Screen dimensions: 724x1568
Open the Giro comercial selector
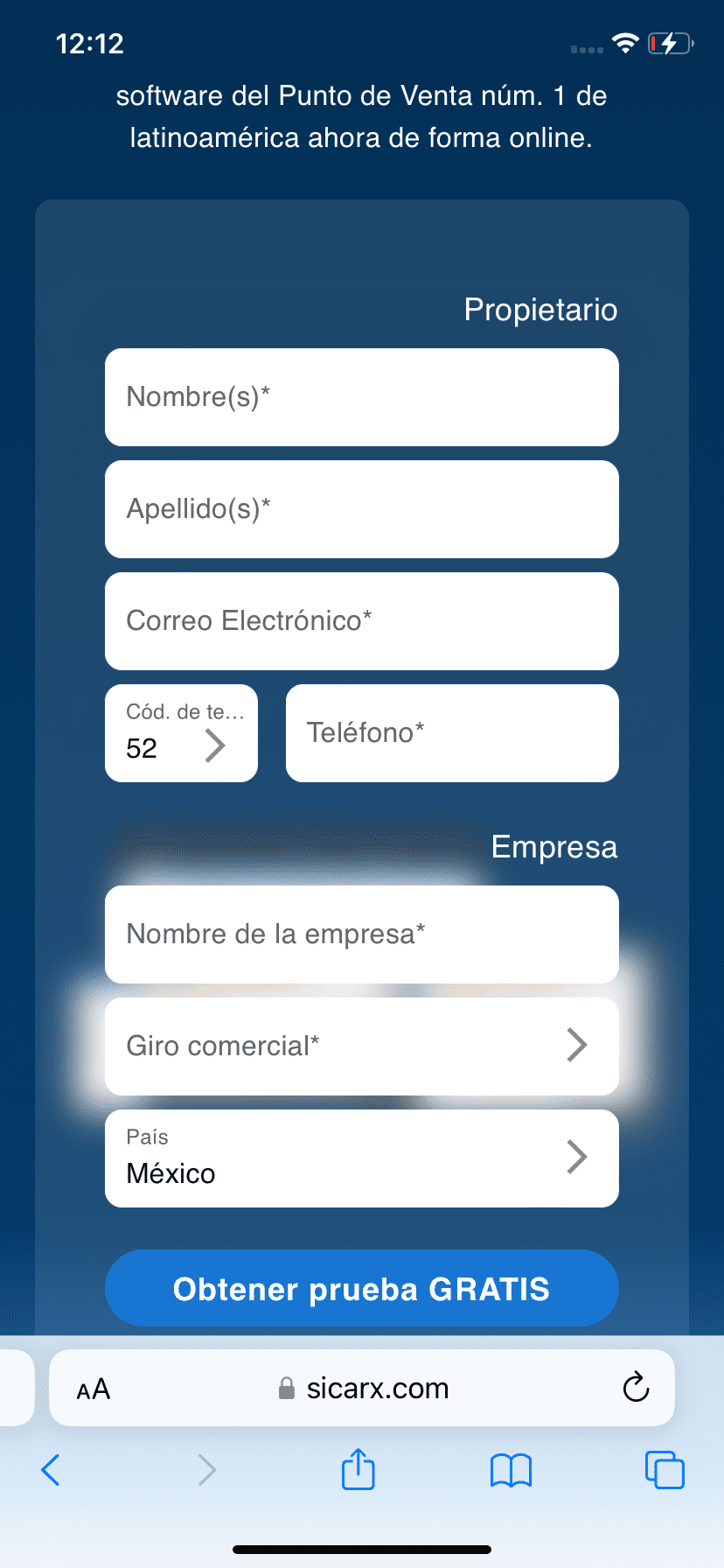361,1046
